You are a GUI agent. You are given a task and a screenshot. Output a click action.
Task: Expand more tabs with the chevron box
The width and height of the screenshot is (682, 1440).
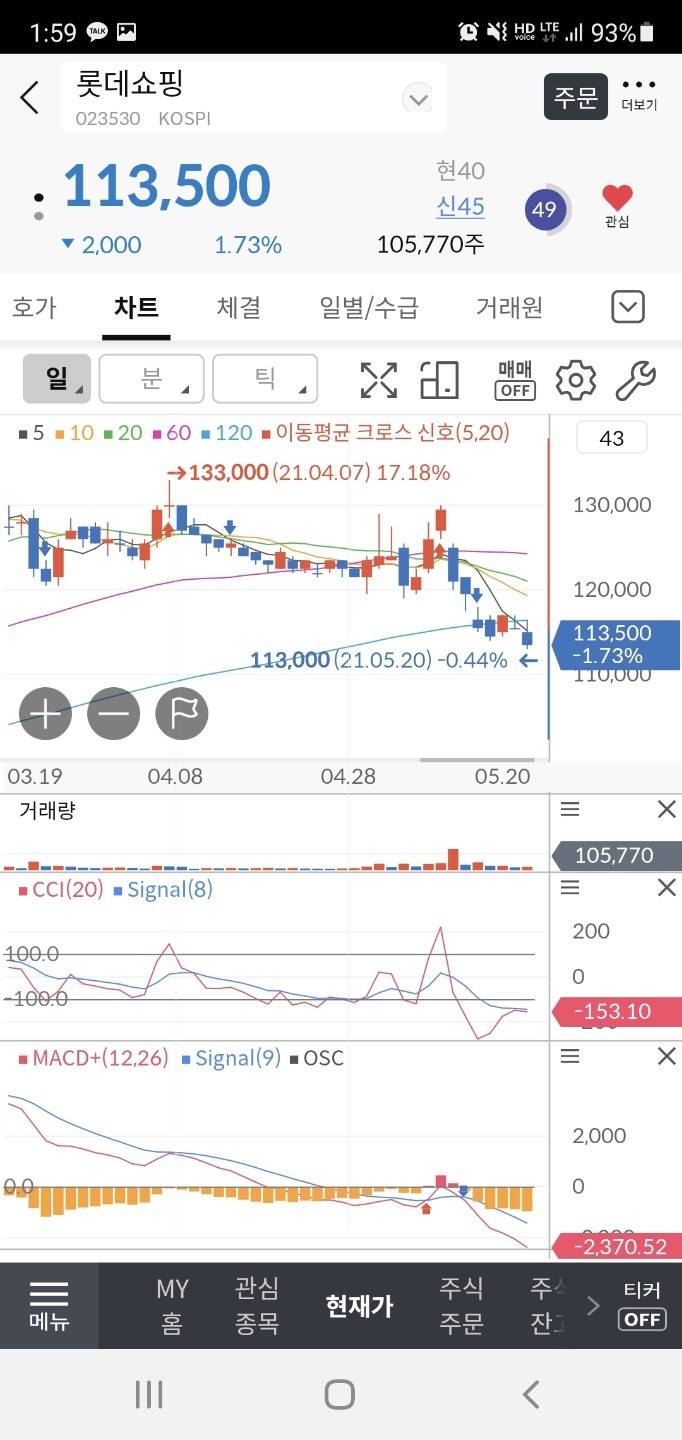click(x=628, y=307)
